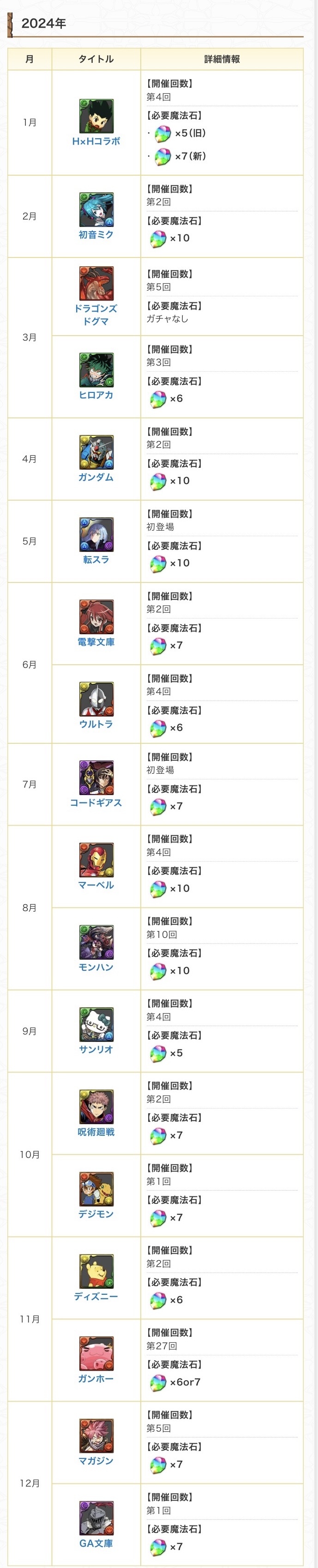Open the H×Hコラボ link
This screenshot has width=318, height=1568.
[96, 141]
